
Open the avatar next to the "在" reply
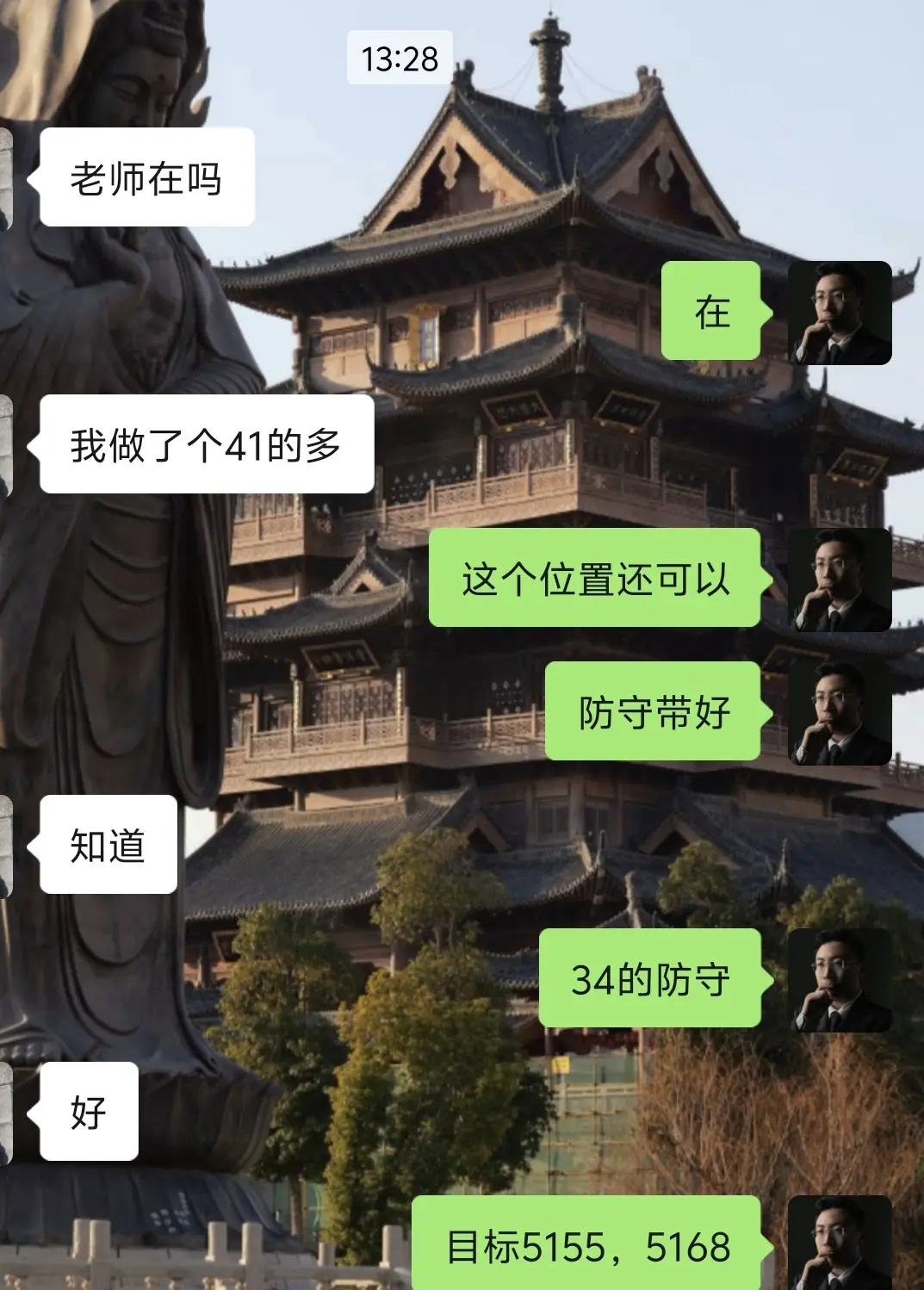coord(840,312)
